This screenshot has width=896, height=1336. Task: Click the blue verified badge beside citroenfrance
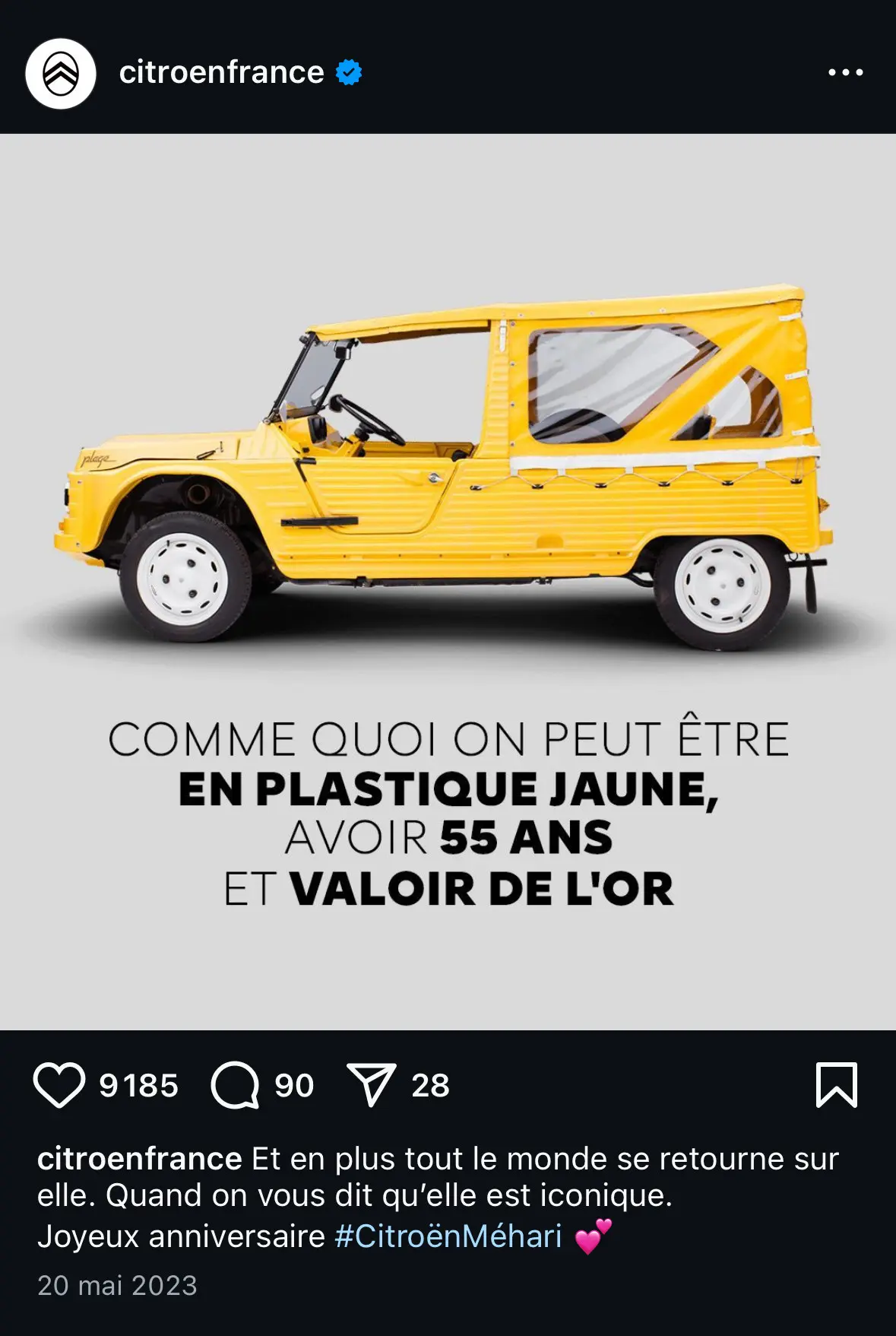348,73
